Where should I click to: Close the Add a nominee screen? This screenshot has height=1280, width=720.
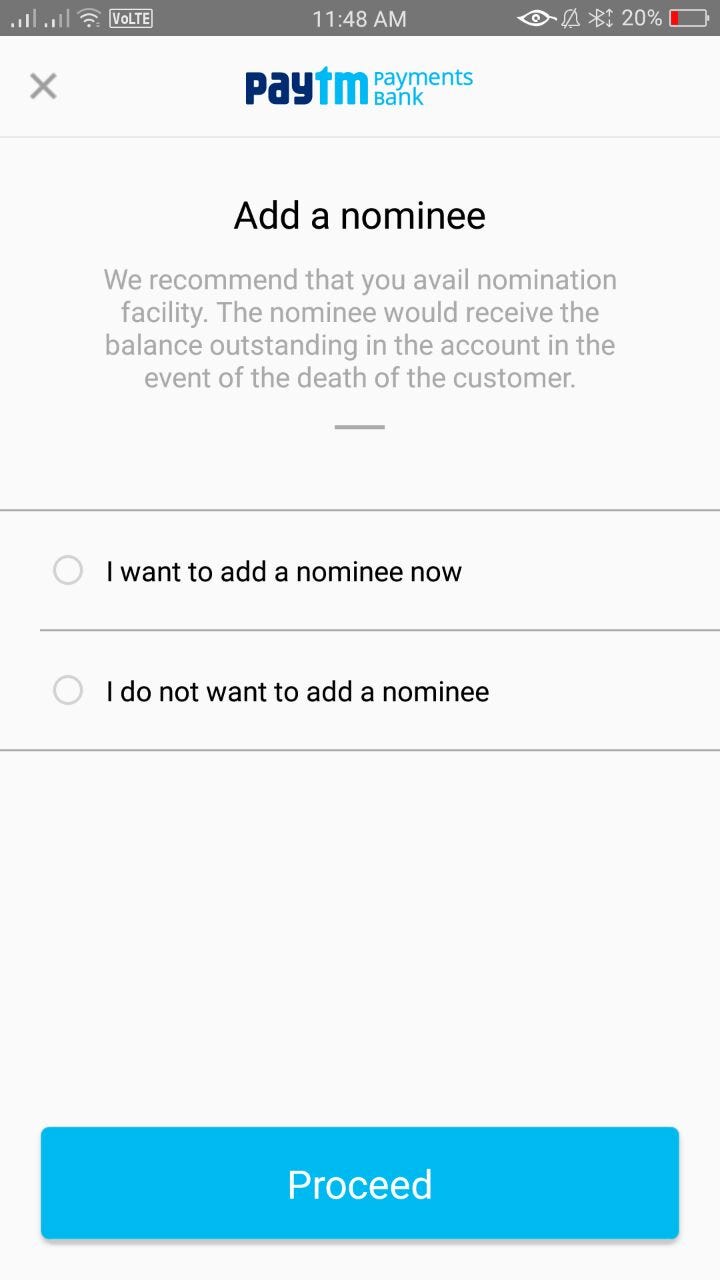click(x=43, y=87)
